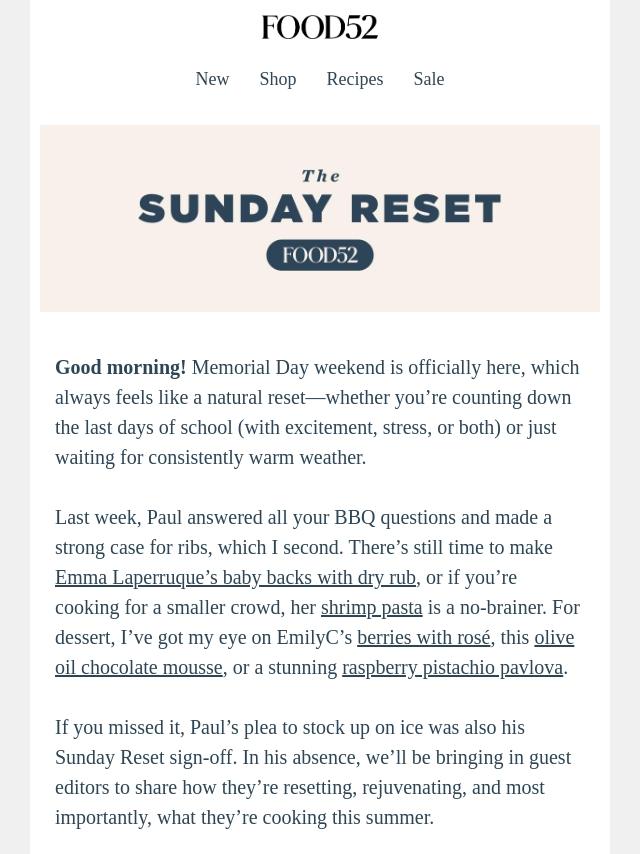The image size is (640, 854).
Task: View the raspberry pistachio pavlova recipe
Action: 452,667
